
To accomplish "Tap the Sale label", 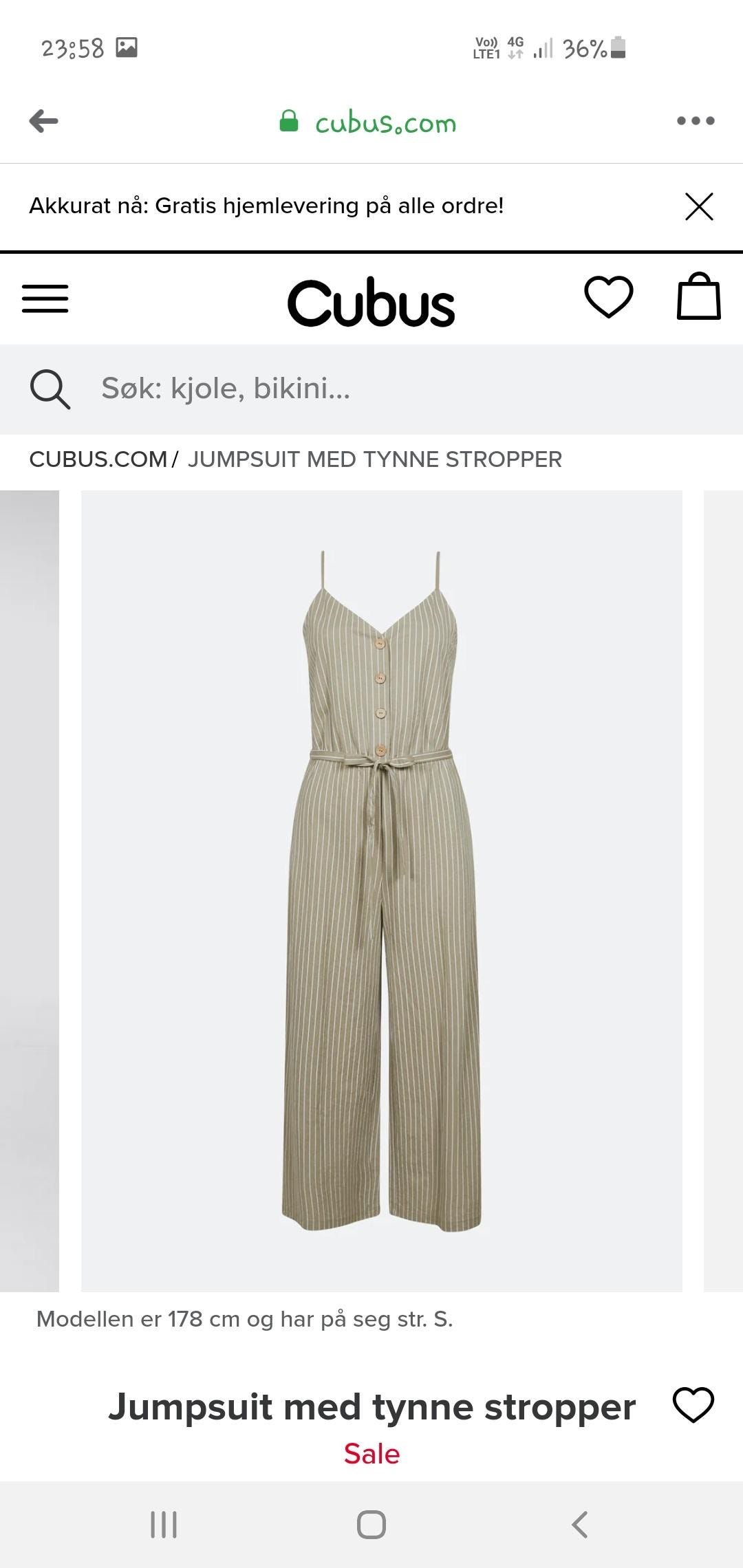I will coord(371,1453).
